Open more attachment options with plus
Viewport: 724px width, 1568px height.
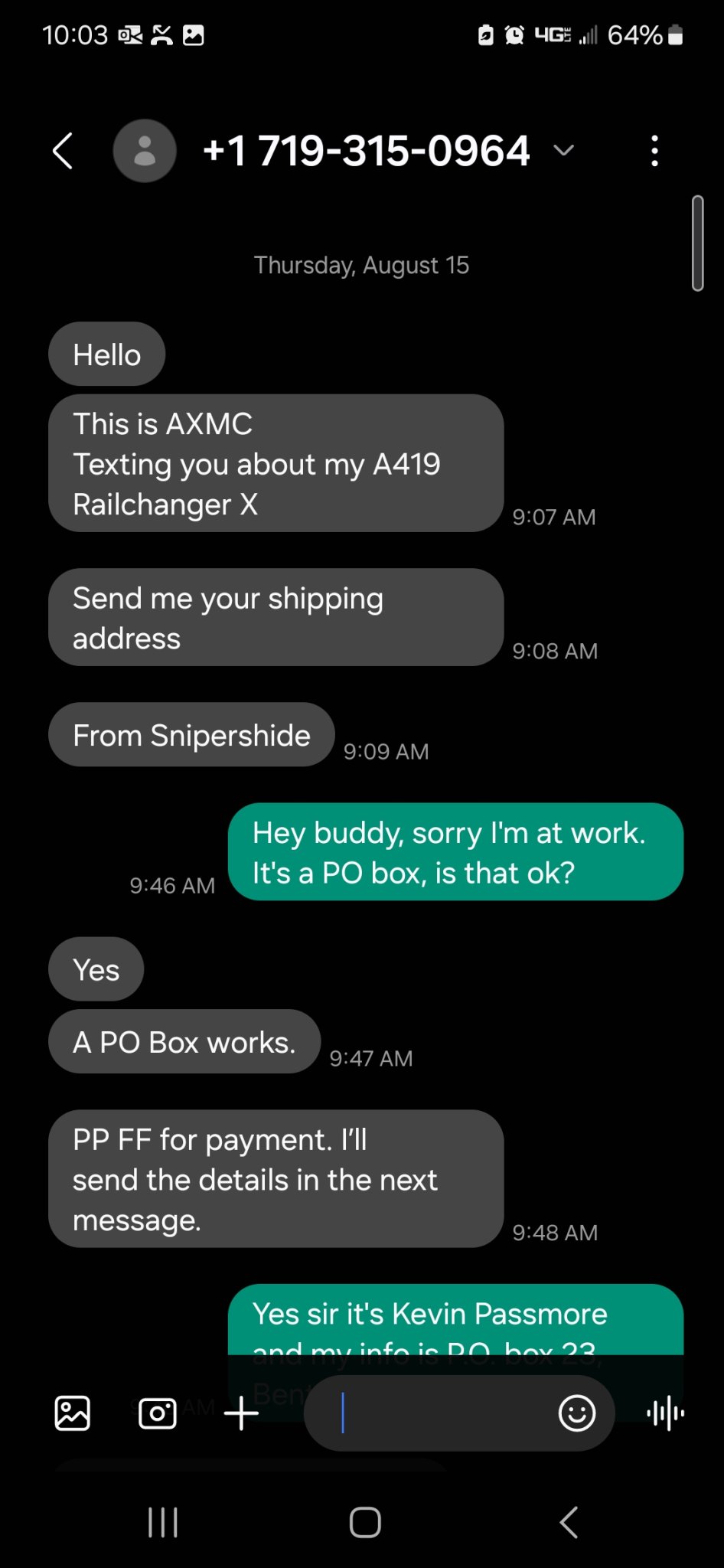point(241,1413)
